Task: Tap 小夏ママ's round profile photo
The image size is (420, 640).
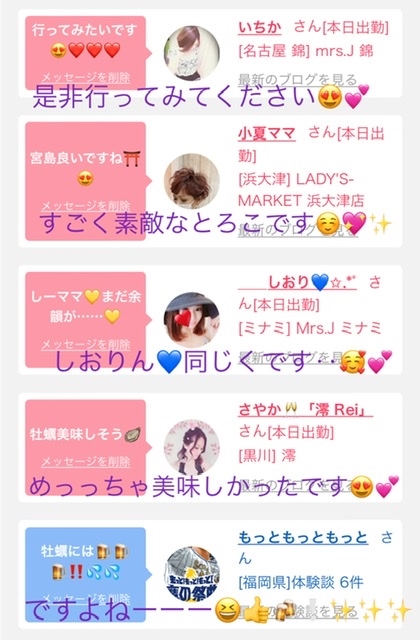Action: tap(192, 181)
